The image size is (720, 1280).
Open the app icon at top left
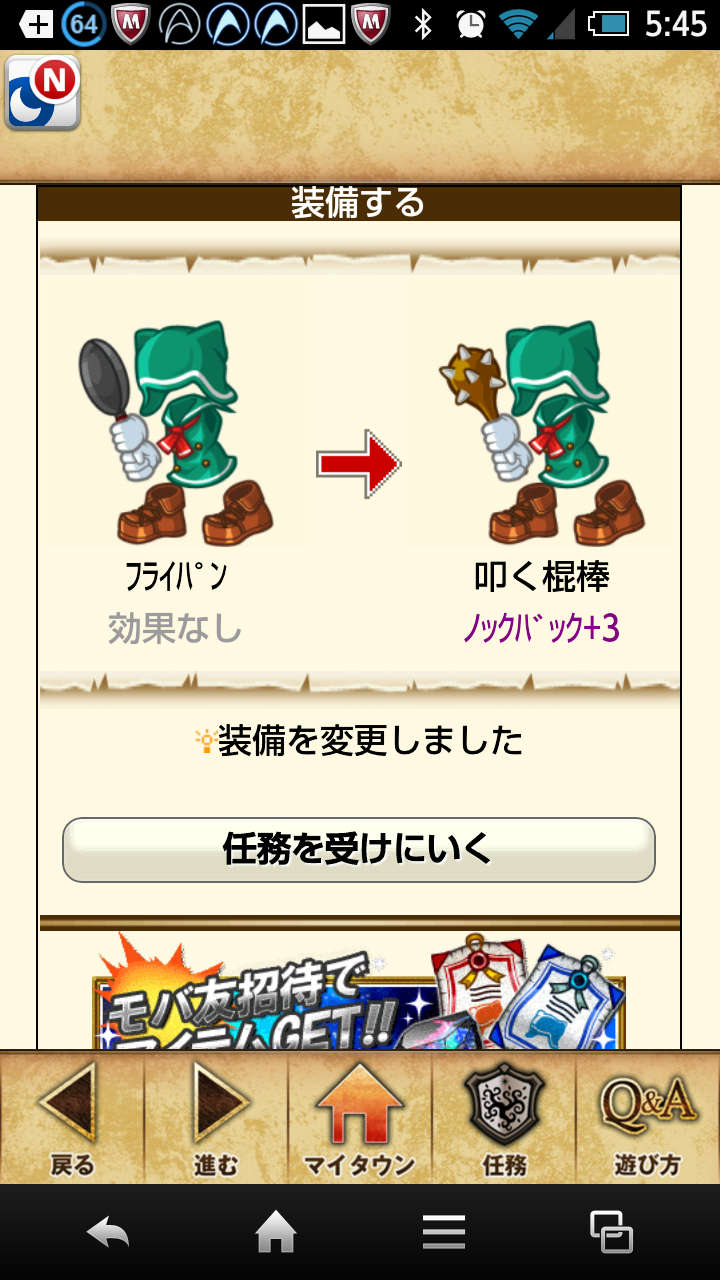(43, 93)
